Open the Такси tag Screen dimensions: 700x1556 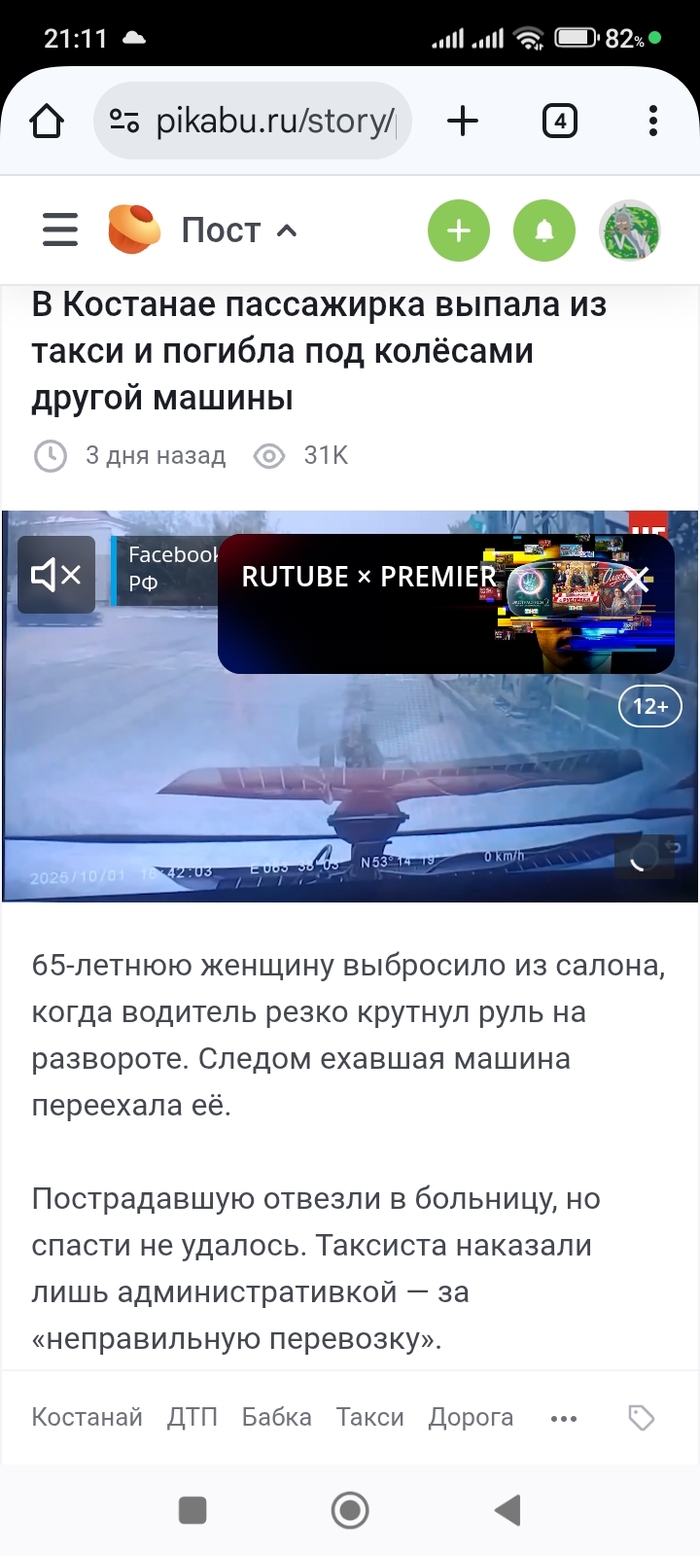pos(370,1417)
